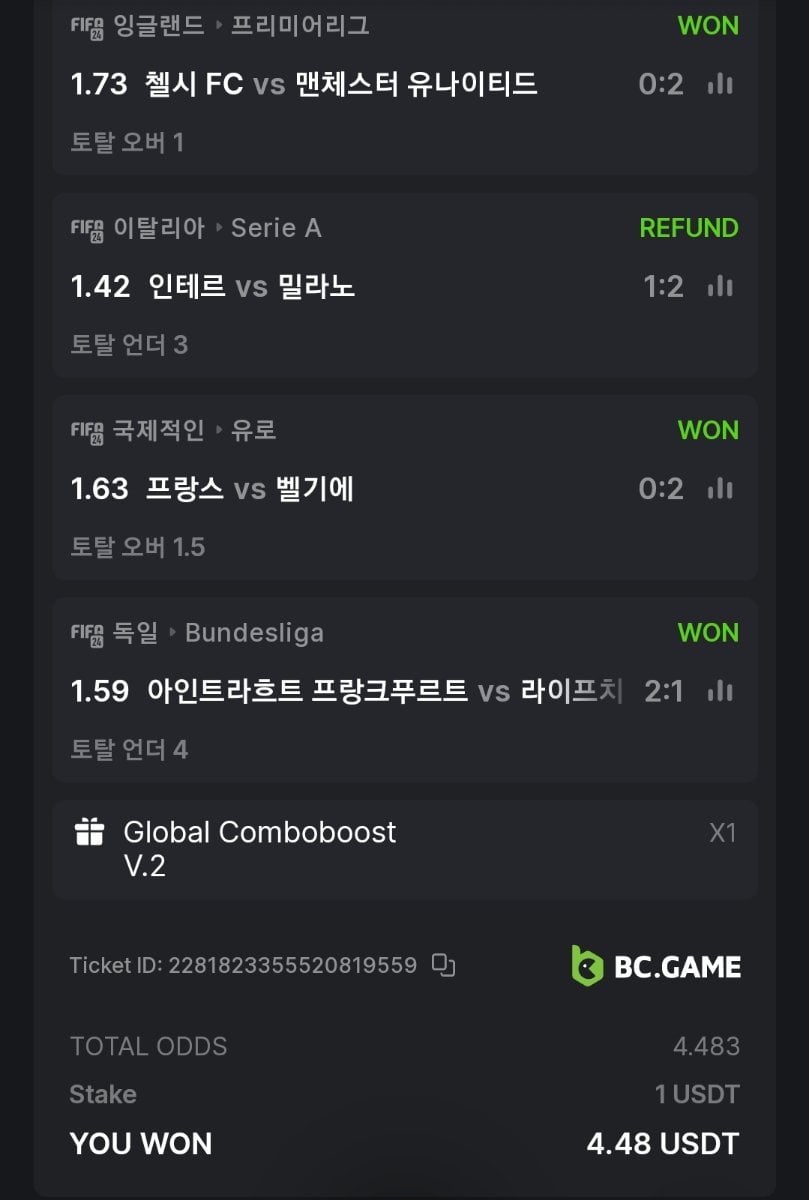The image size is (809, 1200).
Task: Open stats icon for 첼시 FC vs 맨체스터 유나이티드
Action: [x=720, y=85]
